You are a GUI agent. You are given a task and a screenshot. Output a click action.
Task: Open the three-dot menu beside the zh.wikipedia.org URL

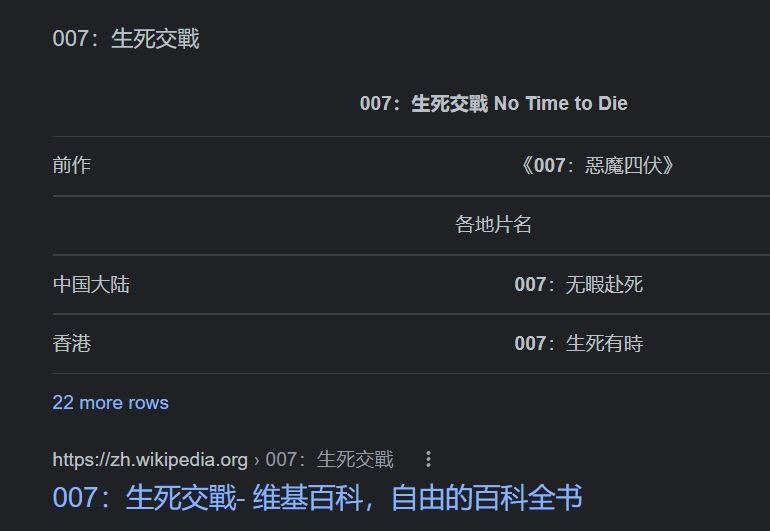point(428,459)
